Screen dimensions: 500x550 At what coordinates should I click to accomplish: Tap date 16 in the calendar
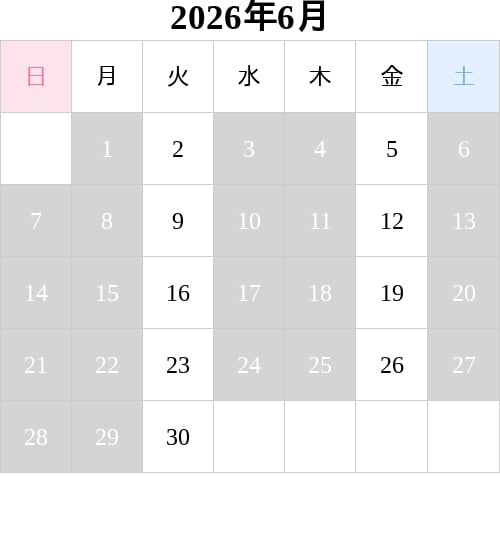coord(178,293)
